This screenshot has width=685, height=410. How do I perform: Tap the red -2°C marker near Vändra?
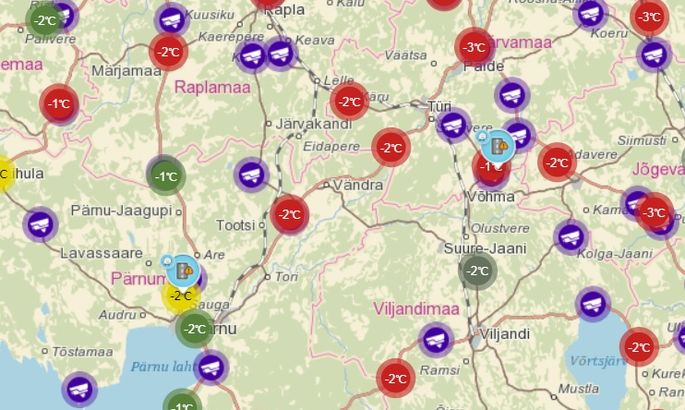point(289,213)
